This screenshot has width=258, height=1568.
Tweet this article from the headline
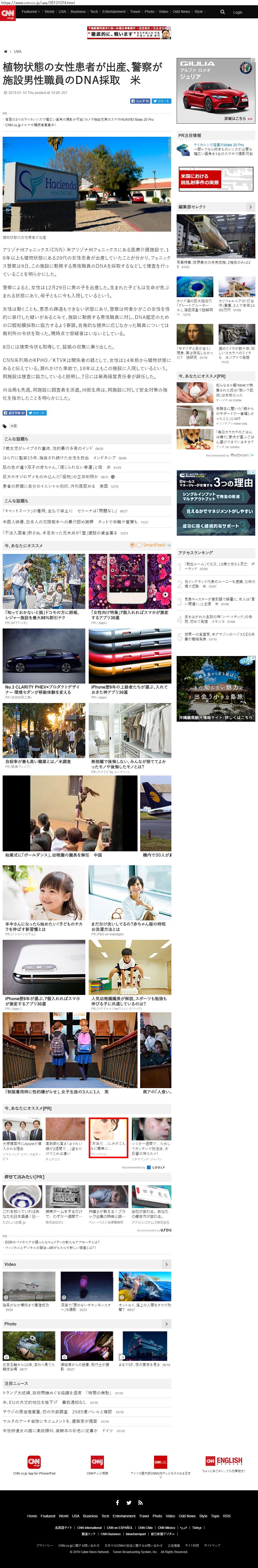pyautogui.click(x=161, y=101)
